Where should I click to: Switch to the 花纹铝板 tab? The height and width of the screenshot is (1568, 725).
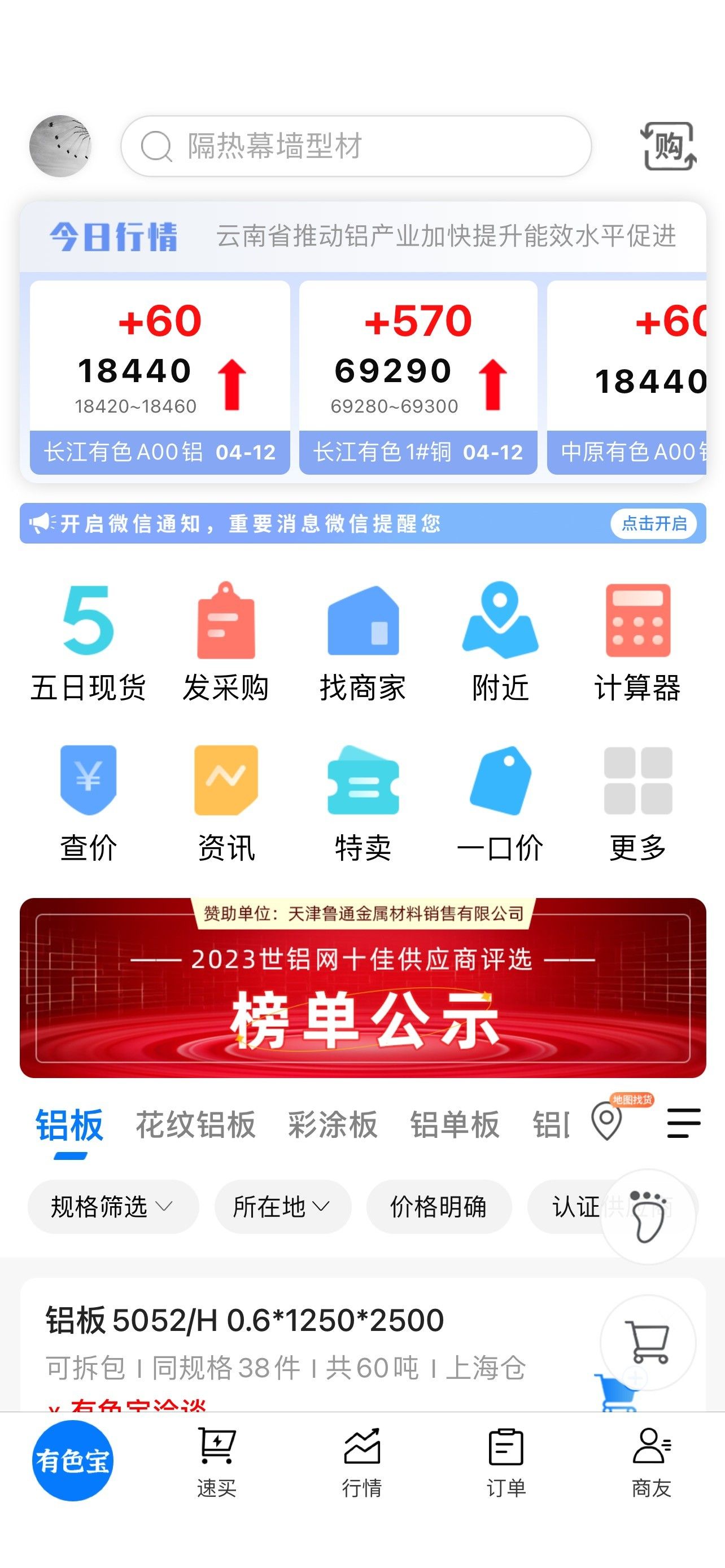pos(195,1124)
